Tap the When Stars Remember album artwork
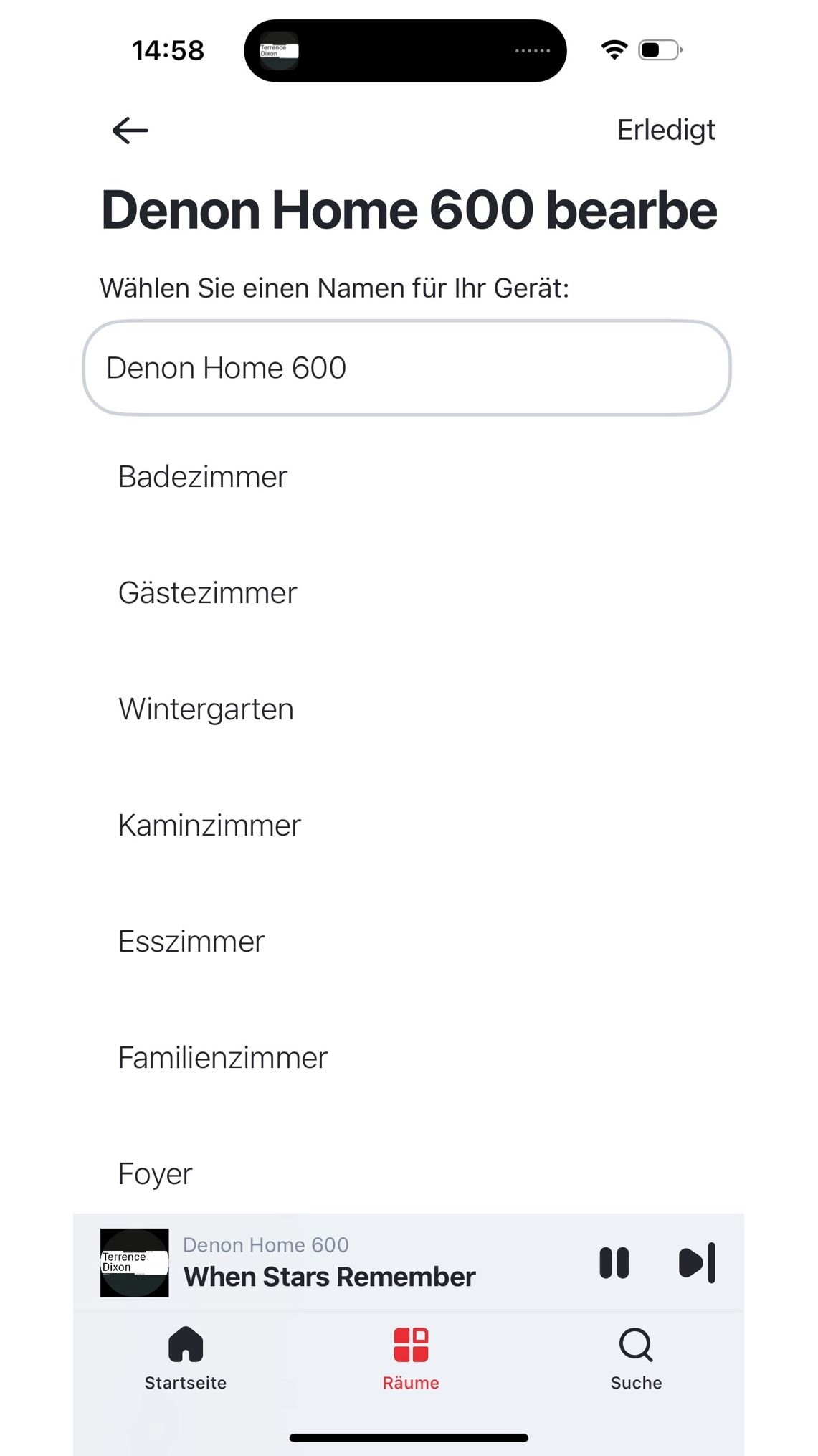The width and height of the screenshot is (818, 1456). [x=132, y=1263]
